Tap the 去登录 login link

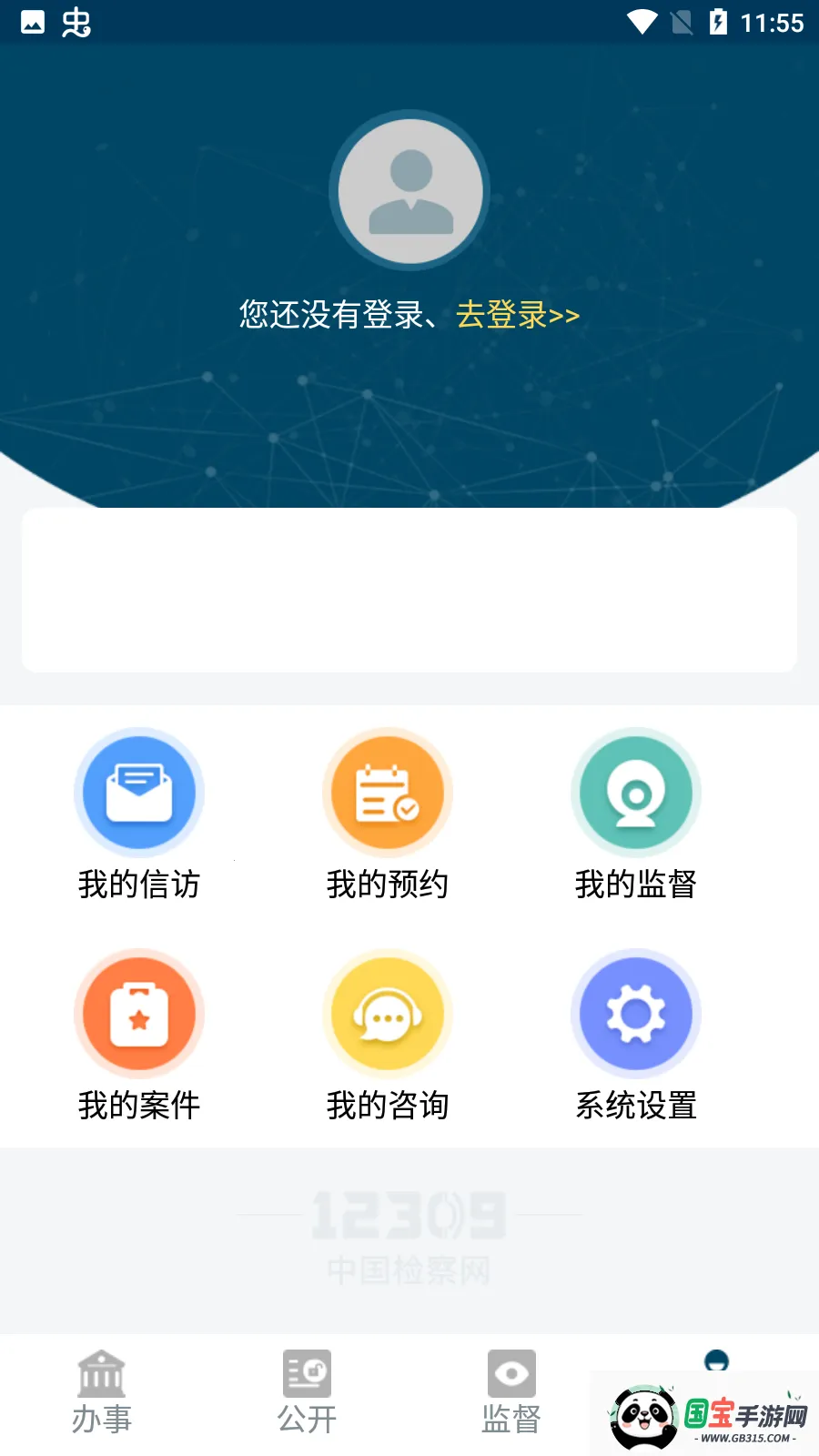517,315
